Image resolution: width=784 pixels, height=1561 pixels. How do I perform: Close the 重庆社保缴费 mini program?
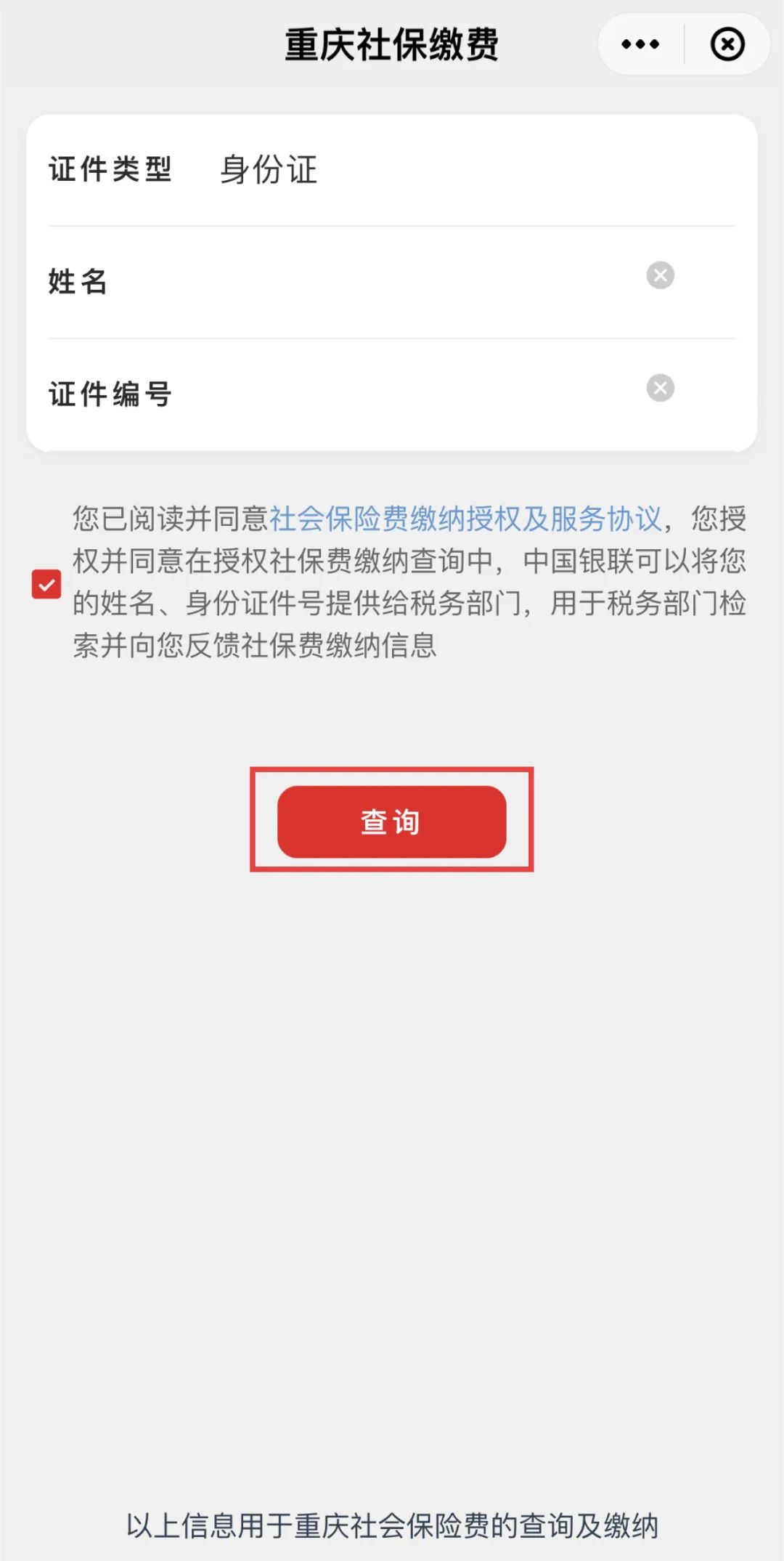coord(727,44)
